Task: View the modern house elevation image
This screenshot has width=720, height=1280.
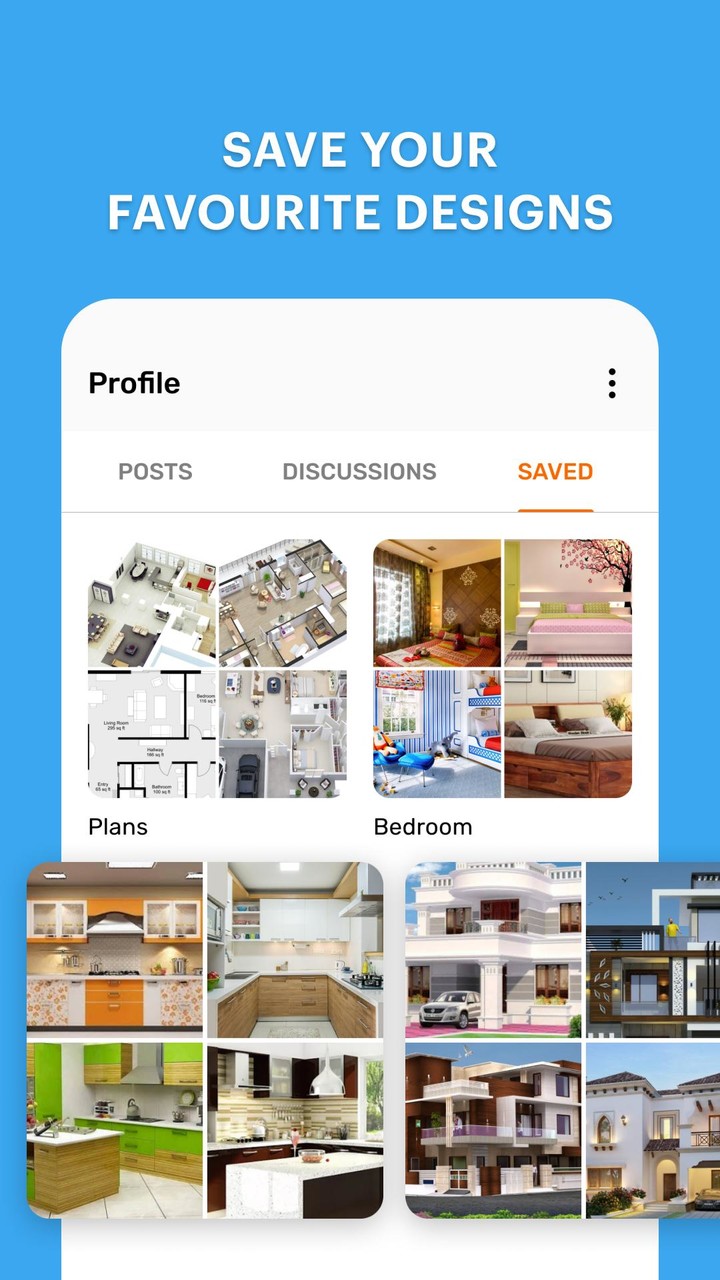Action: point(655,950)
